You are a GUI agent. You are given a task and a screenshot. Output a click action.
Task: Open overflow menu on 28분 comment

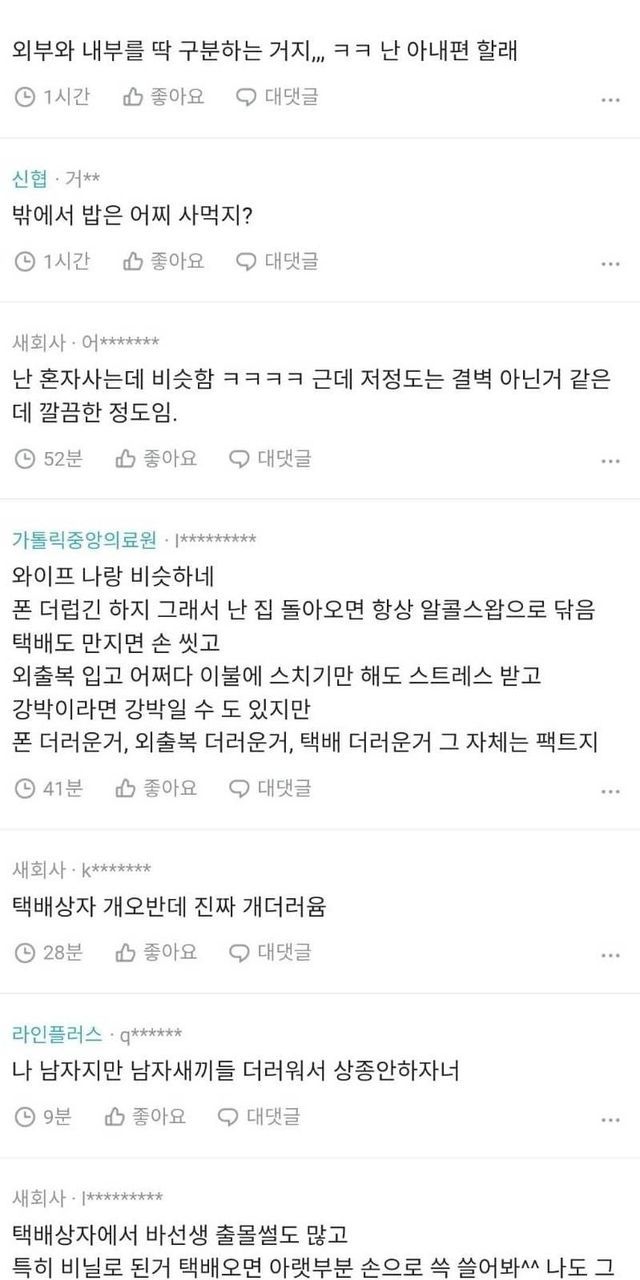click(x=610, y=954)
